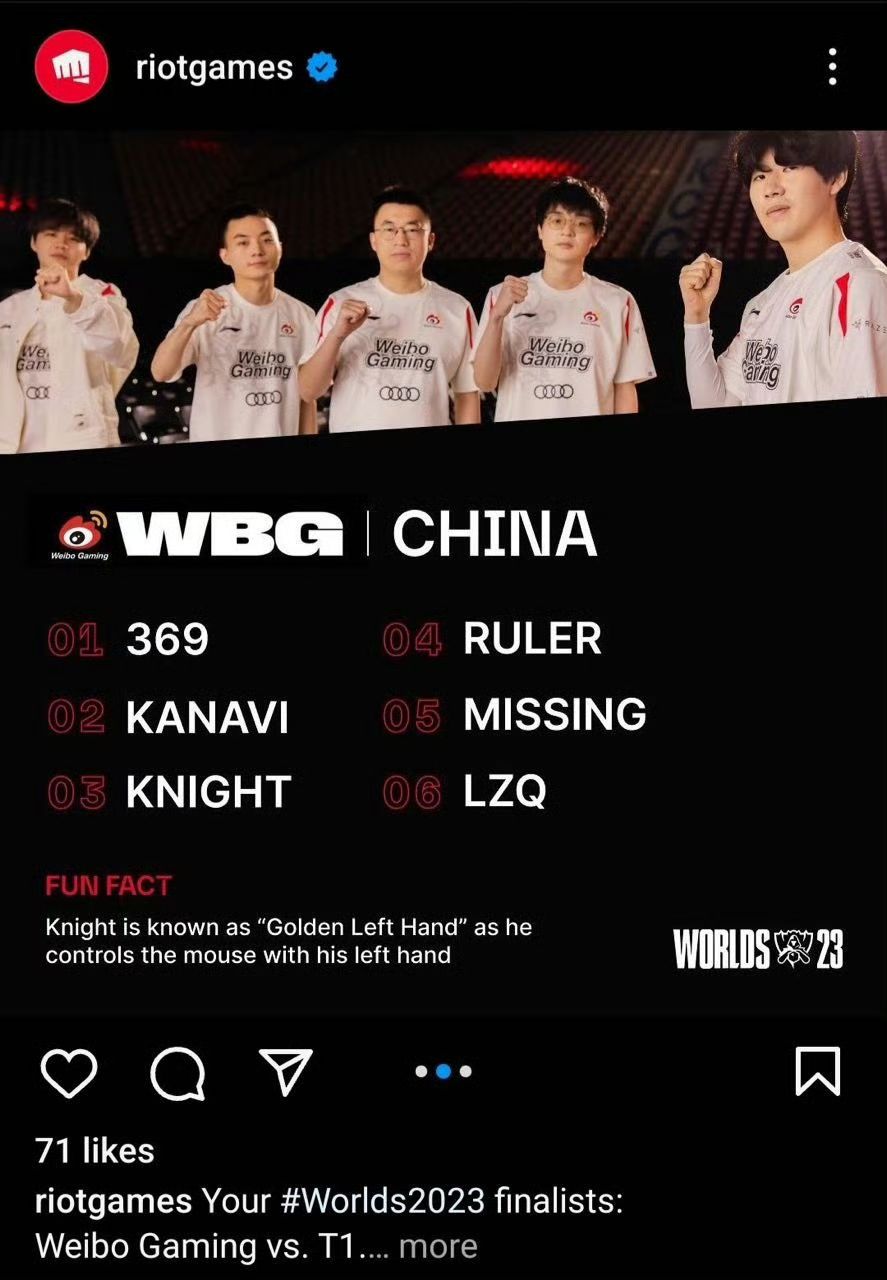
Task: Open the riotgames profile avatar
Action: (x=70, y=67)
